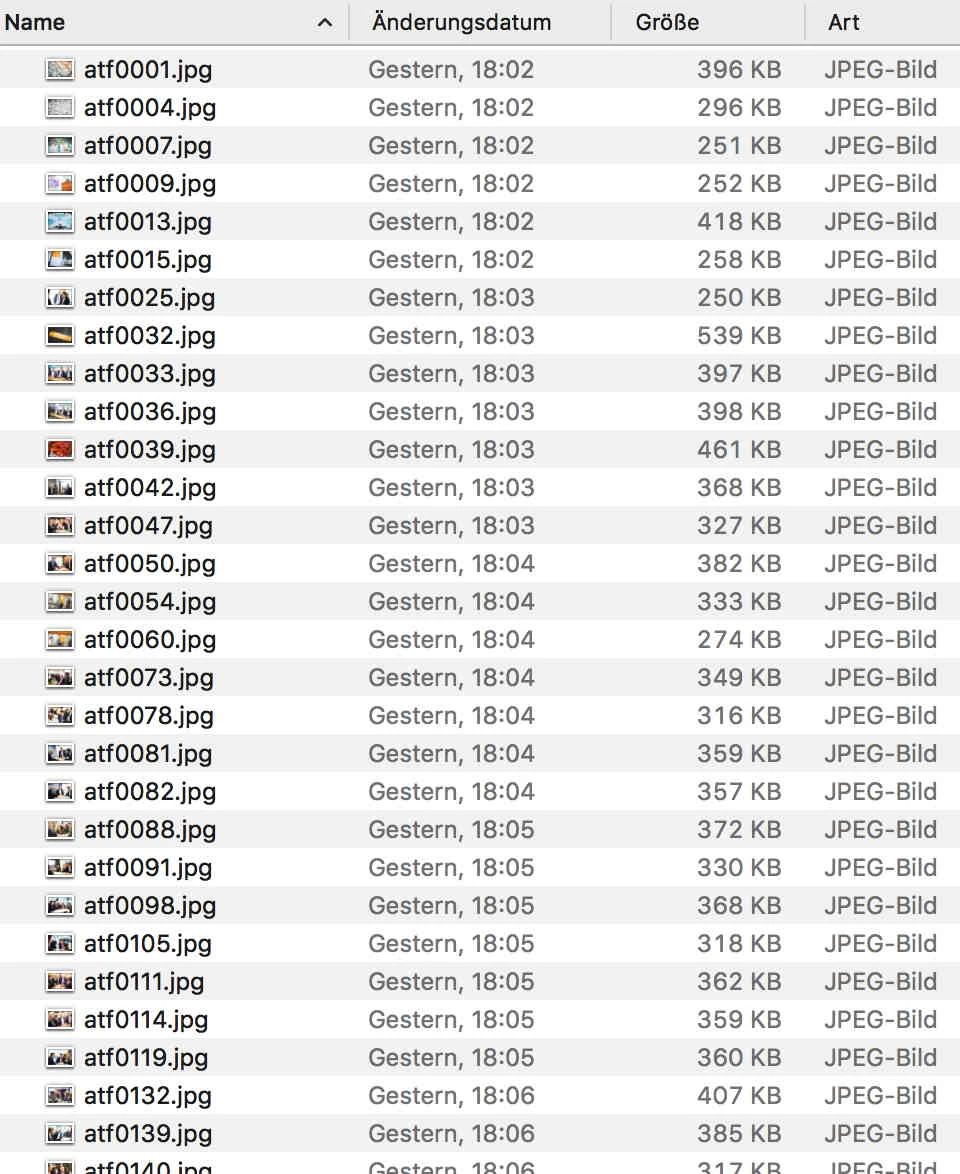Select the file atf0139.jpg
This screenshot has width=960, height=1174.
point(148,1134)
